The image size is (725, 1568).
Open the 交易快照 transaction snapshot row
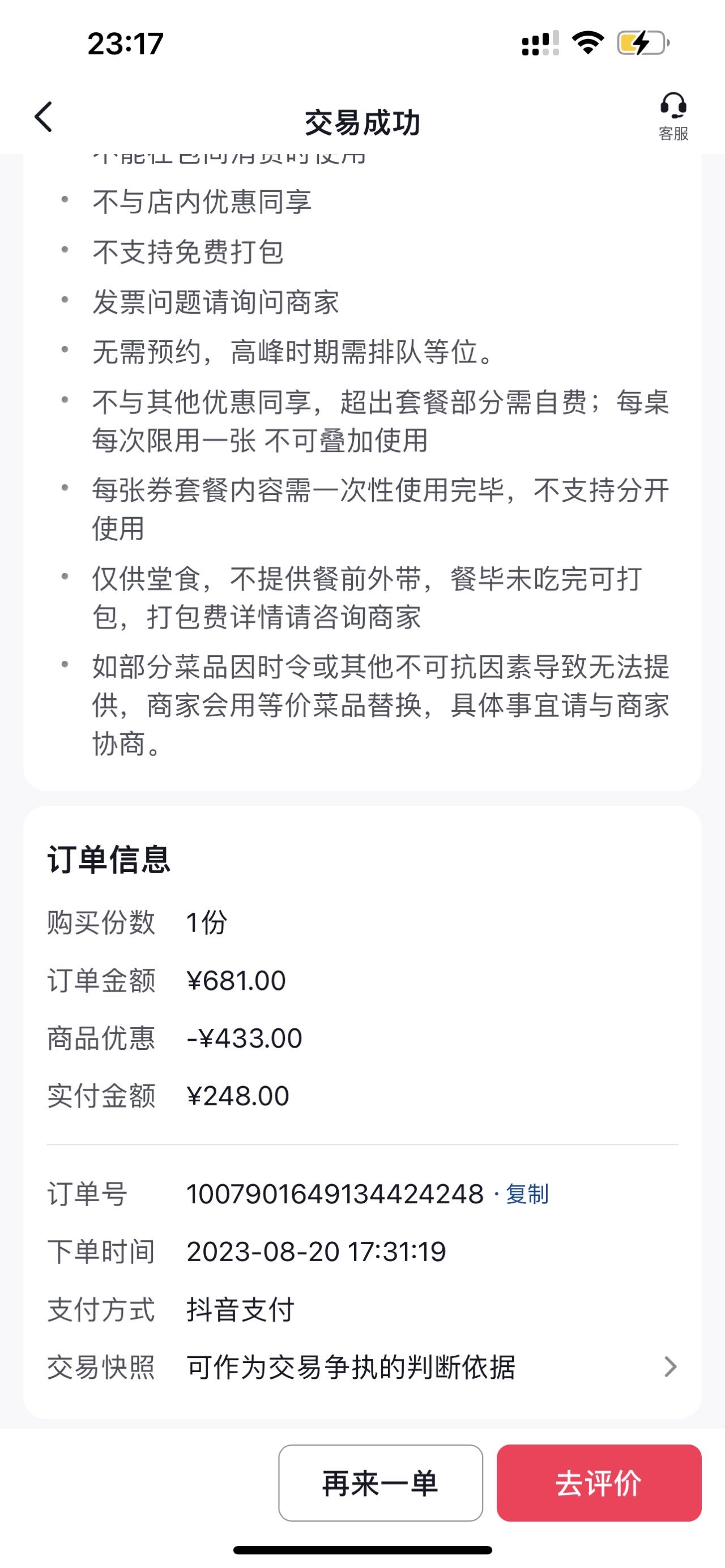[x=362, y=1367]
